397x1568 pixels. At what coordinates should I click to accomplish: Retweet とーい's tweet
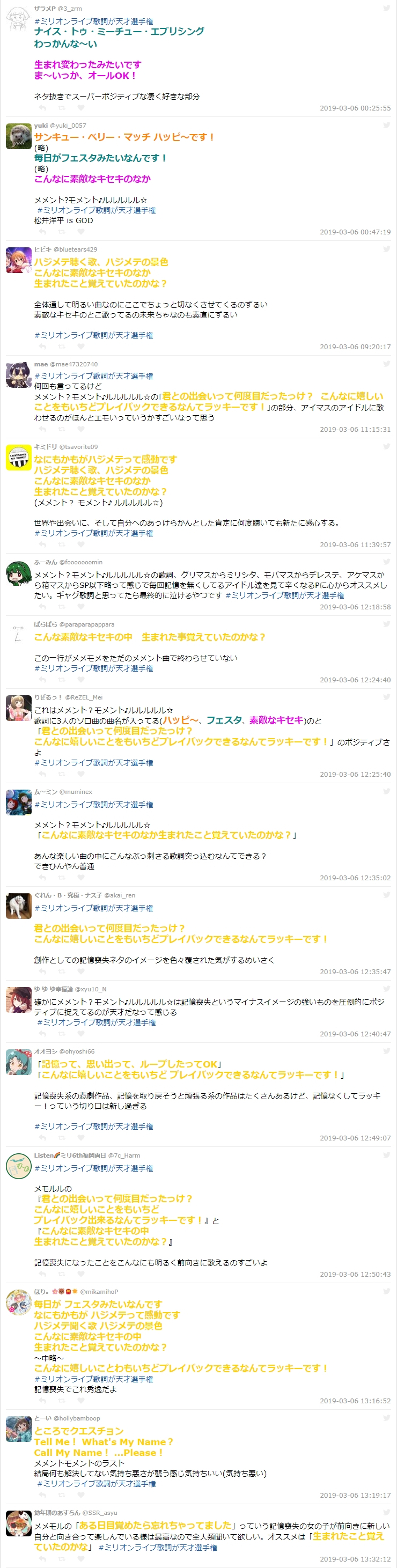coord(62,1495)
